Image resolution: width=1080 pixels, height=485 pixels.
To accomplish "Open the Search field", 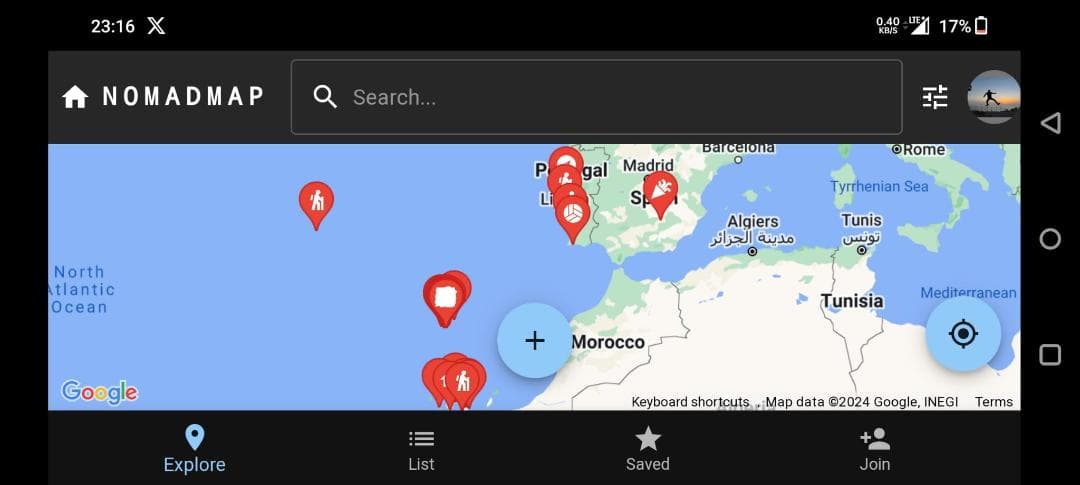I will [x=596, y=97].
